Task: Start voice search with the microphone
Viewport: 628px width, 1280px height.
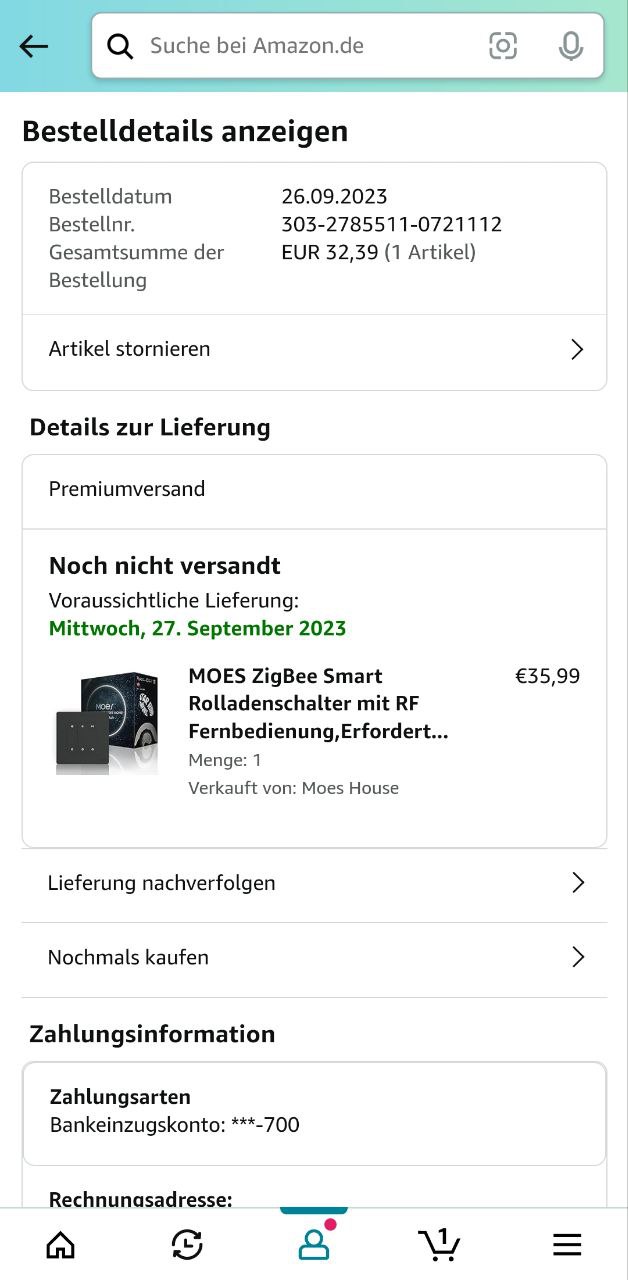Action: [x=571, y=46]
